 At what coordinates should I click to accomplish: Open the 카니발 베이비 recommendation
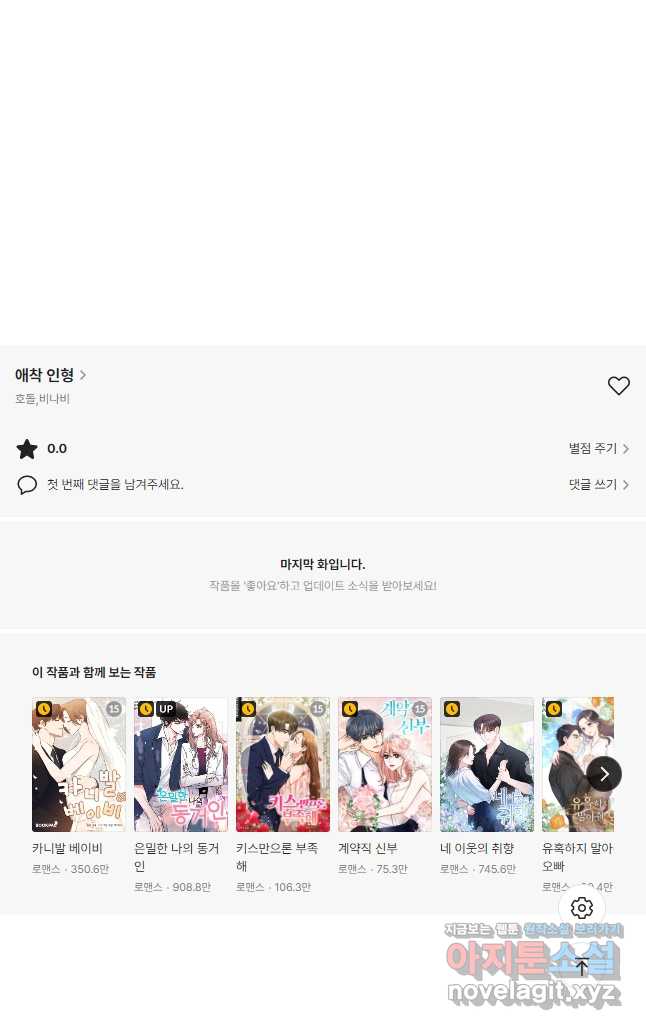tap(79, 765)
